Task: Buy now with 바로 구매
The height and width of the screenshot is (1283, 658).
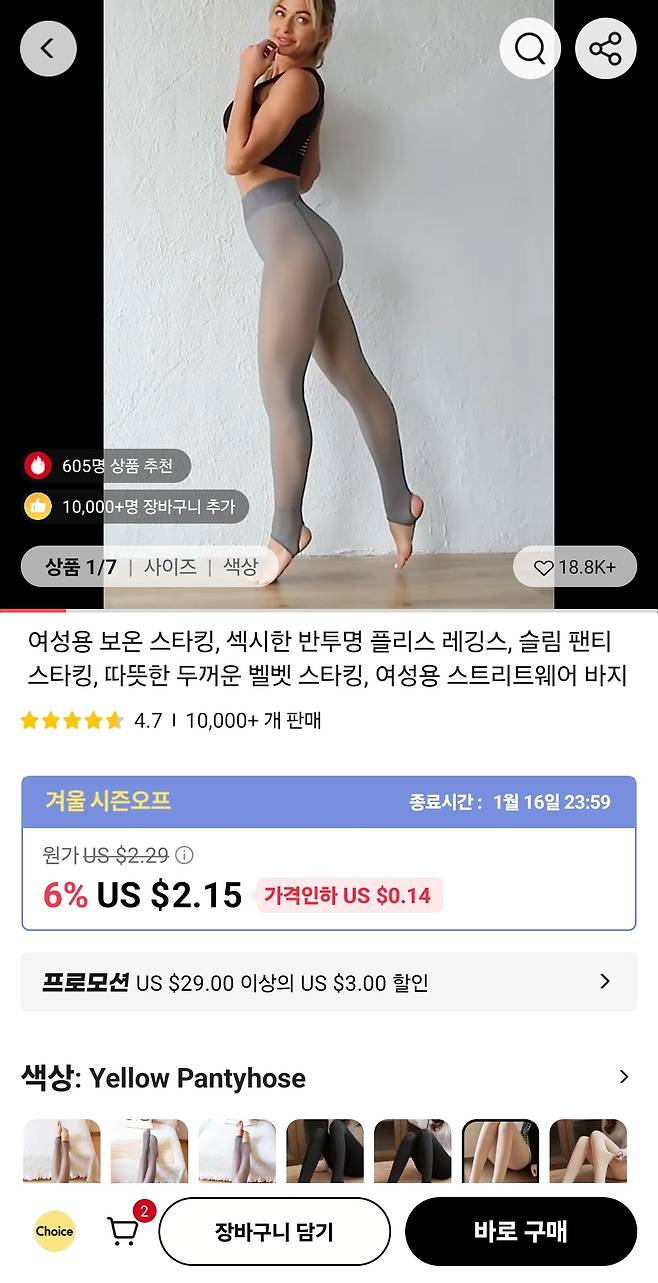Action: click(x=520, y=1231)
